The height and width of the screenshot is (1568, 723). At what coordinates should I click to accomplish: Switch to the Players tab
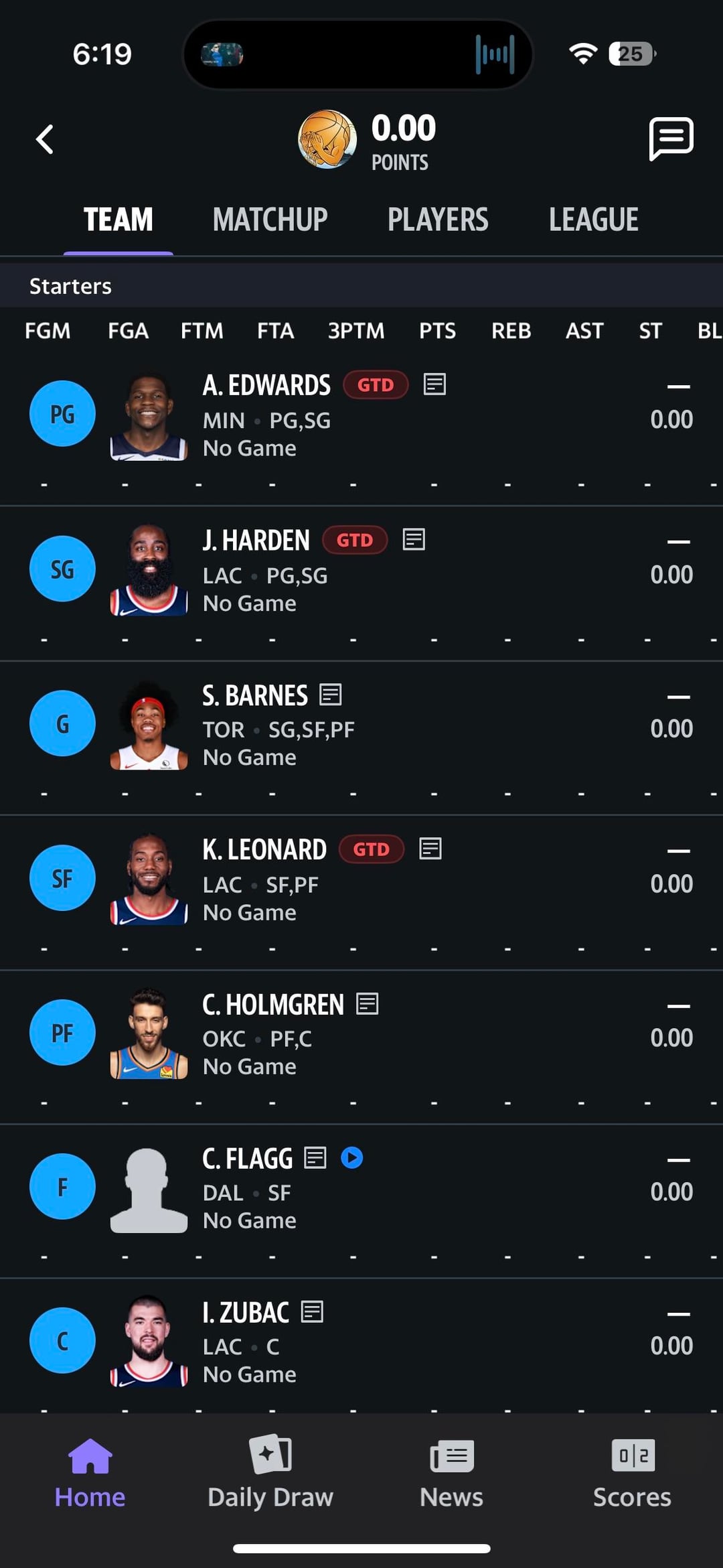[x=438, y=220]
